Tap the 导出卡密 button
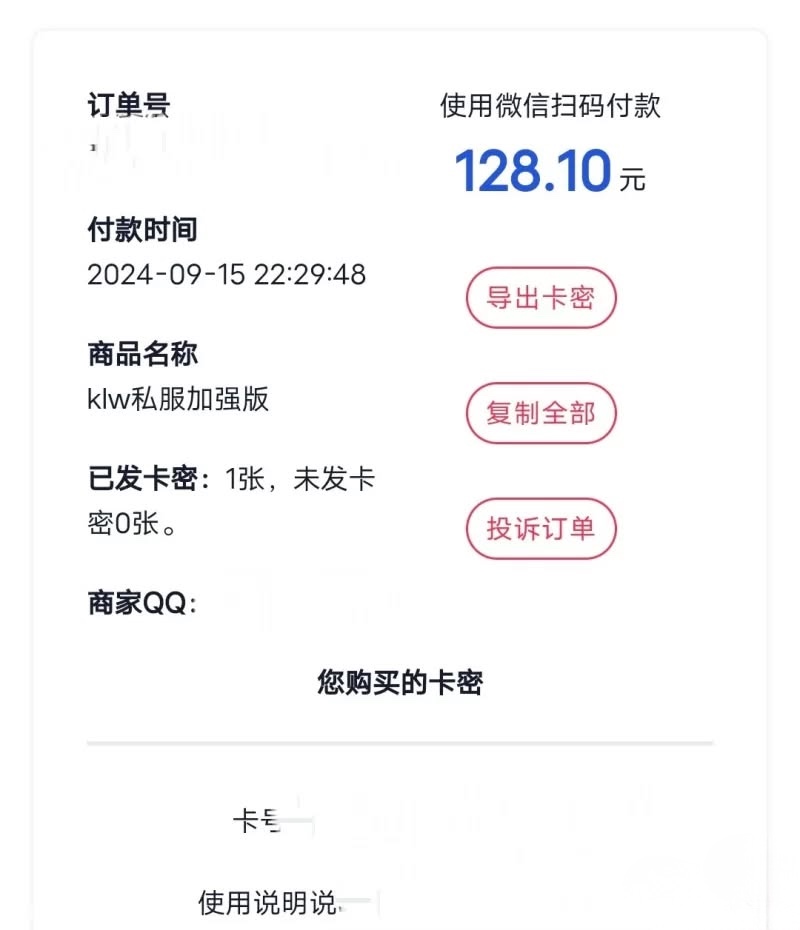 click(541, 298)
